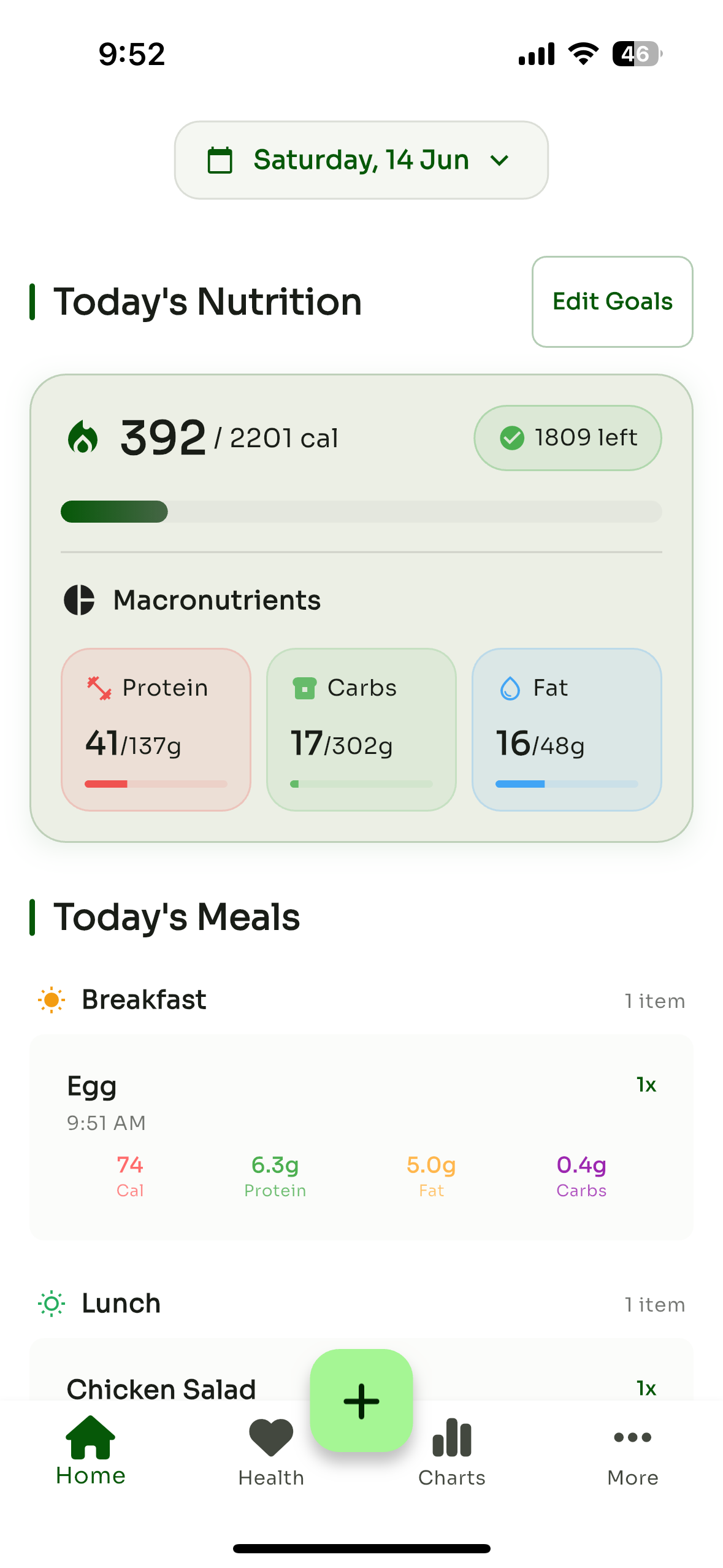
Task: Click the Carbs bread icon
Action: [x=305, y=688]
